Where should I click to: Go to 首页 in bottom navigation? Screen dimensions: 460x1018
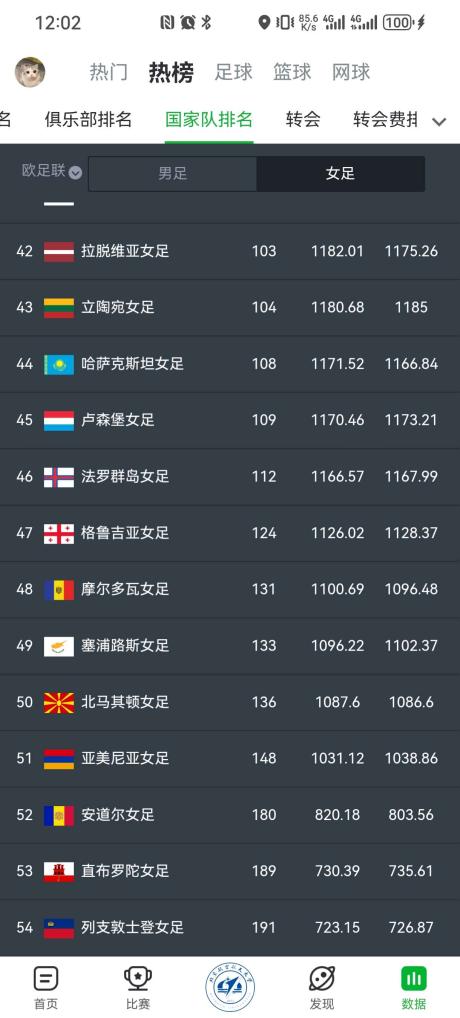click(45, 987)
